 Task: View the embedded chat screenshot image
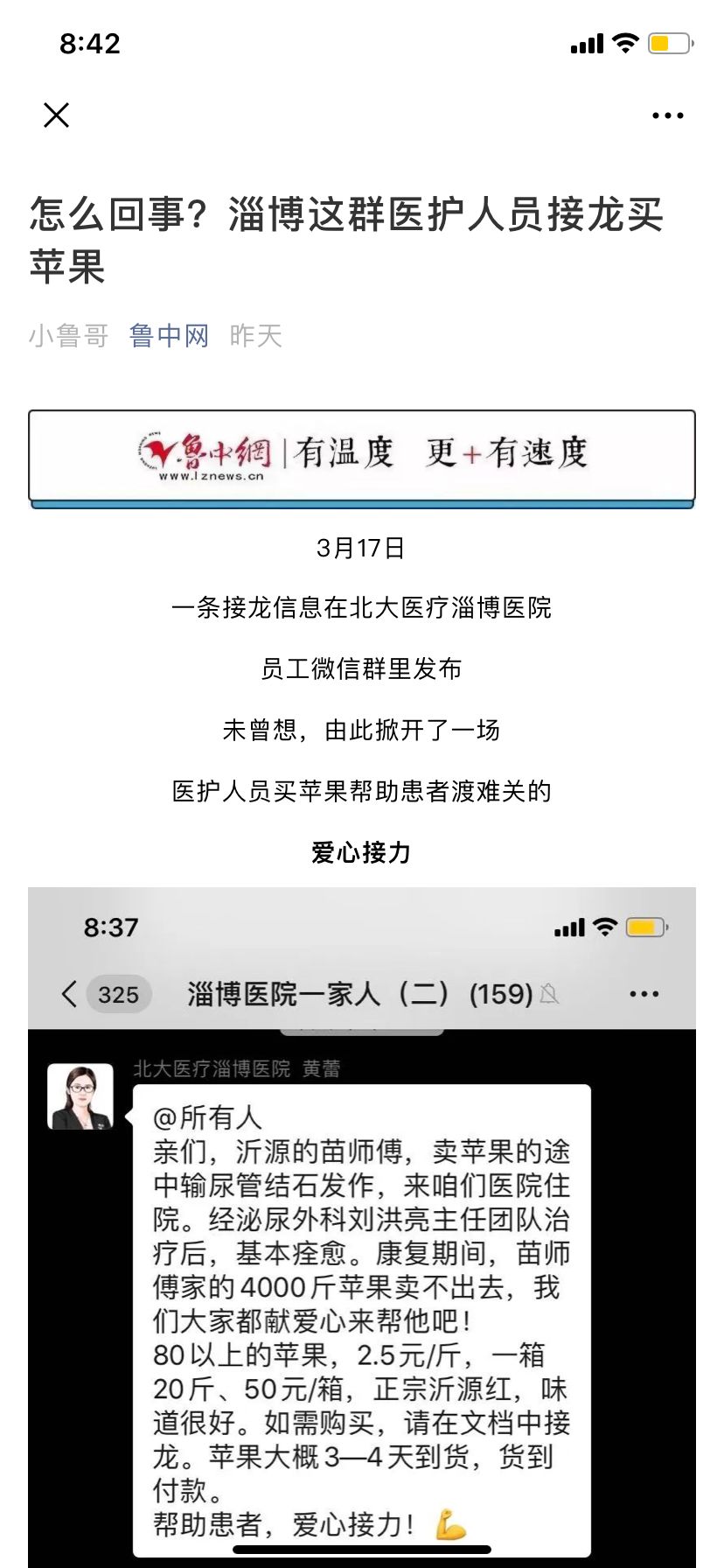(x=362, y=1225)
